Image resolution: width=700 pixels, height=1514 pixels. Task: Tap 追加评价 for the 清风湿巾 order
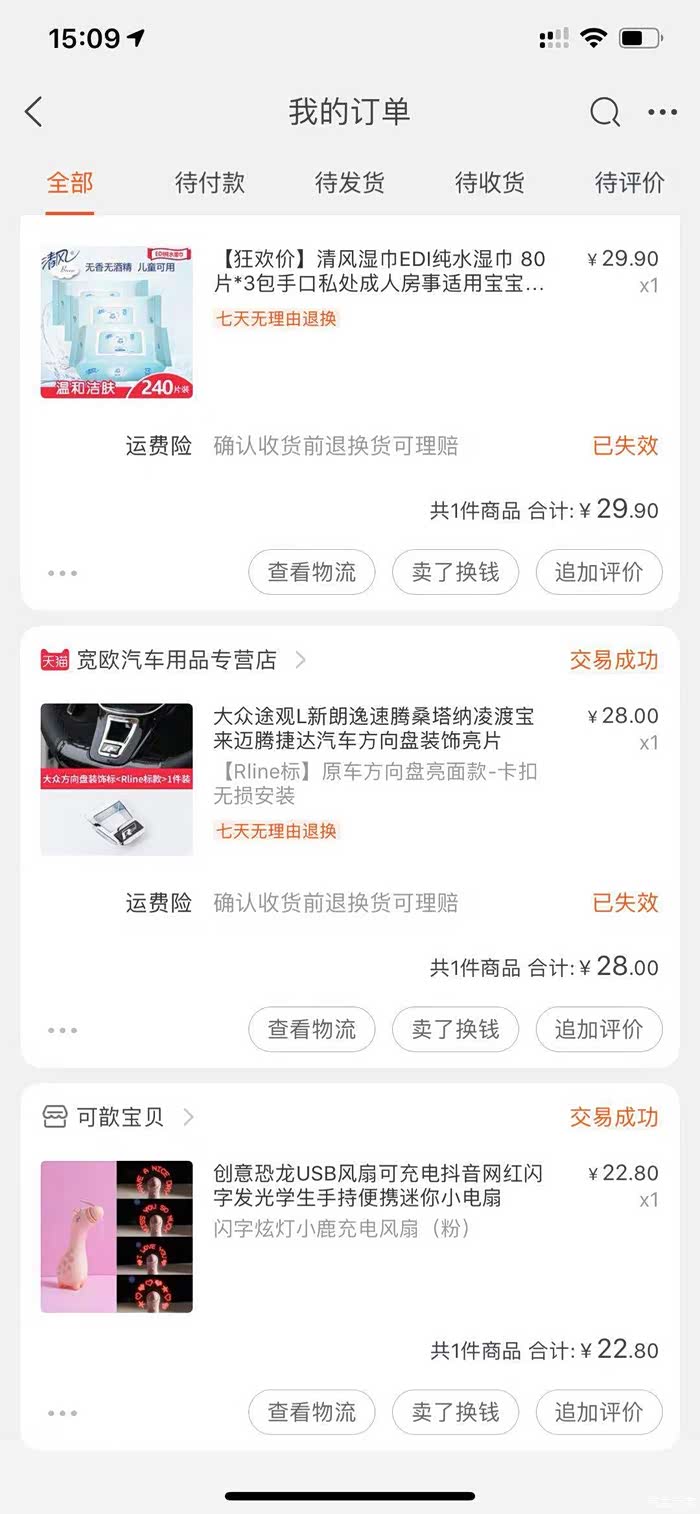click(x=599, y=572)
